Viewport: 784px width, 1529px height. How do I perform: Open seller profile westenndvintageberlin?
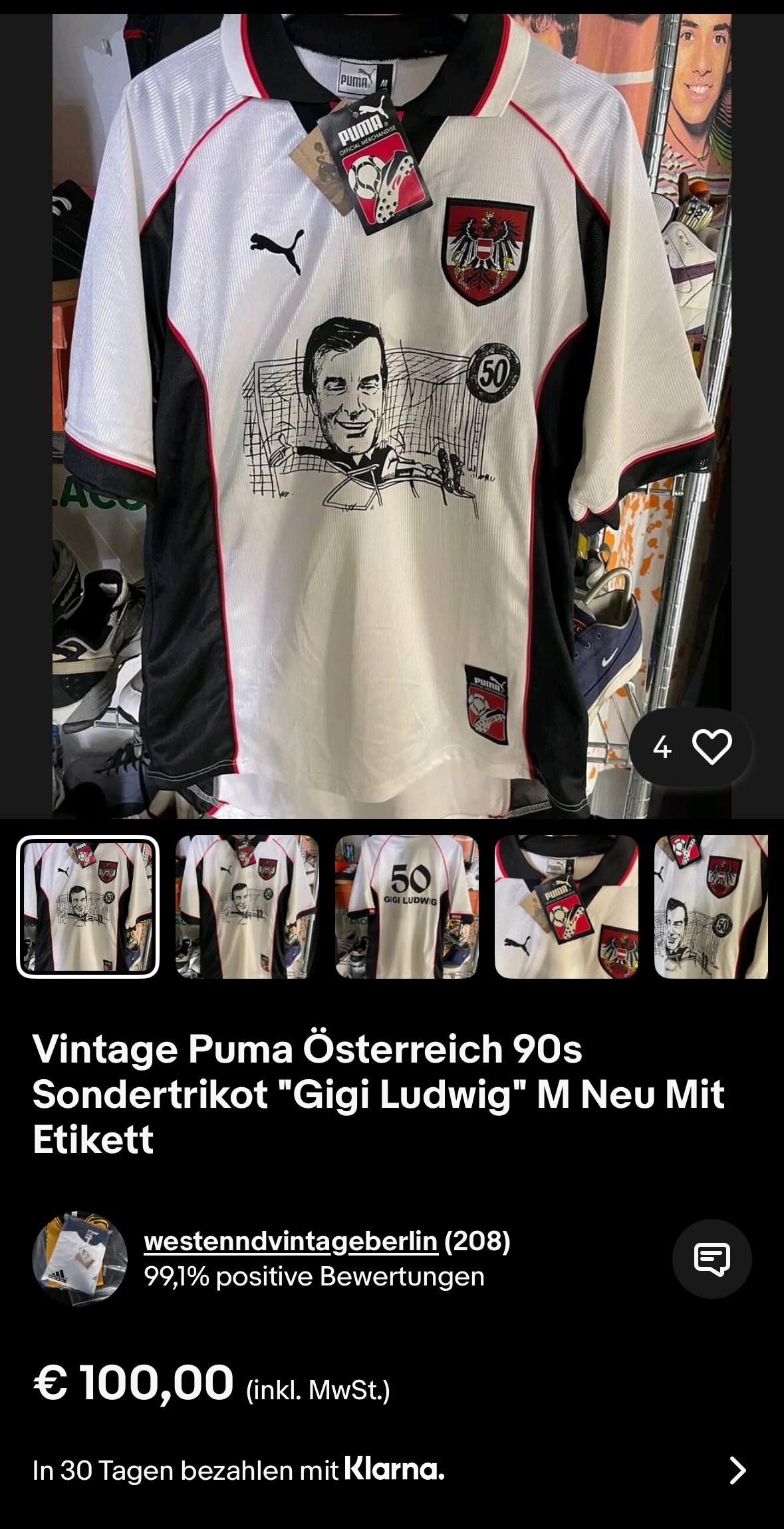[x=291, y=1242]
